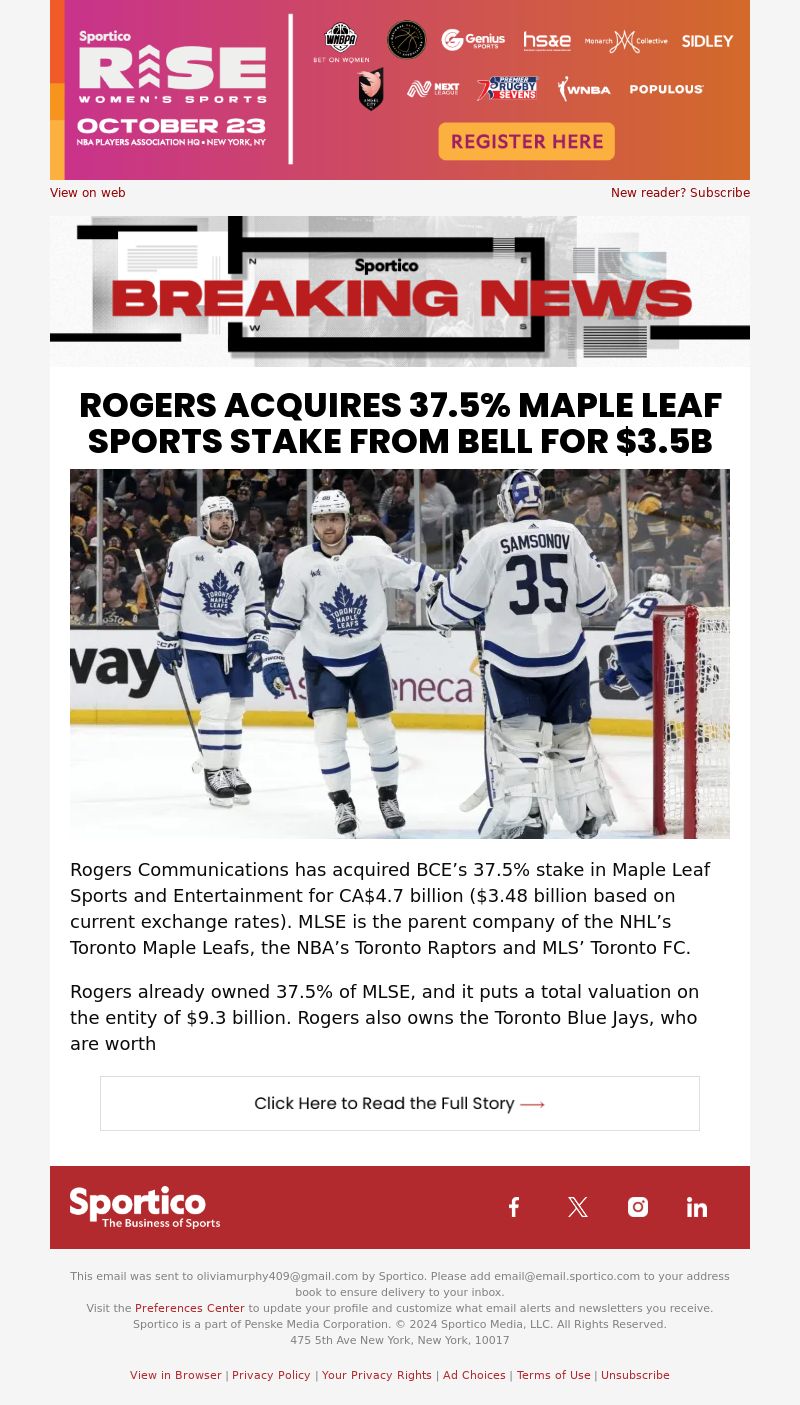Tap the Ad Choices link
Image resolution: width=800 pixels, height=1405 pixels.
[474, 1375]
